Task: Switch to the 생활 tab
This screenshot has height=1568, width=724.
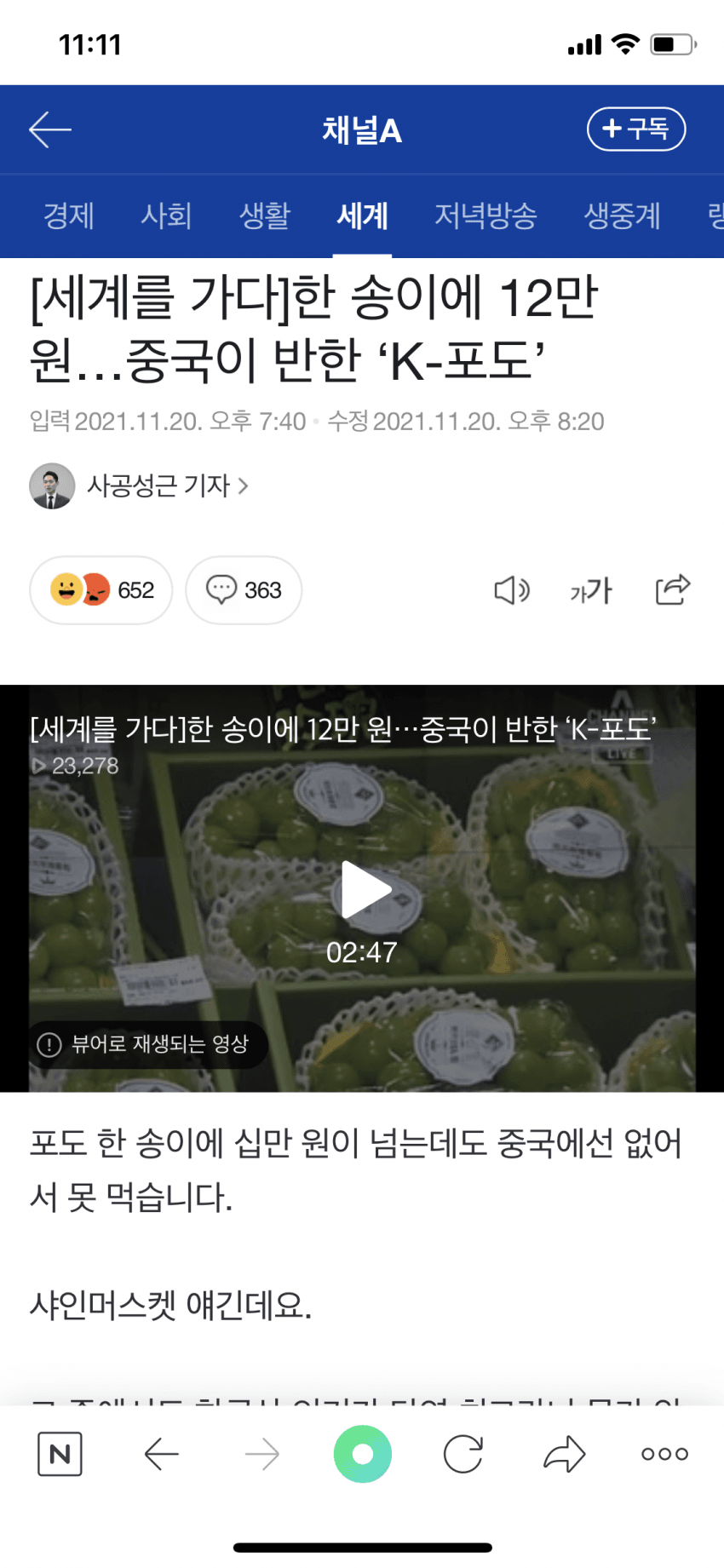Action: pyautogui.click(x=264, y=216)
